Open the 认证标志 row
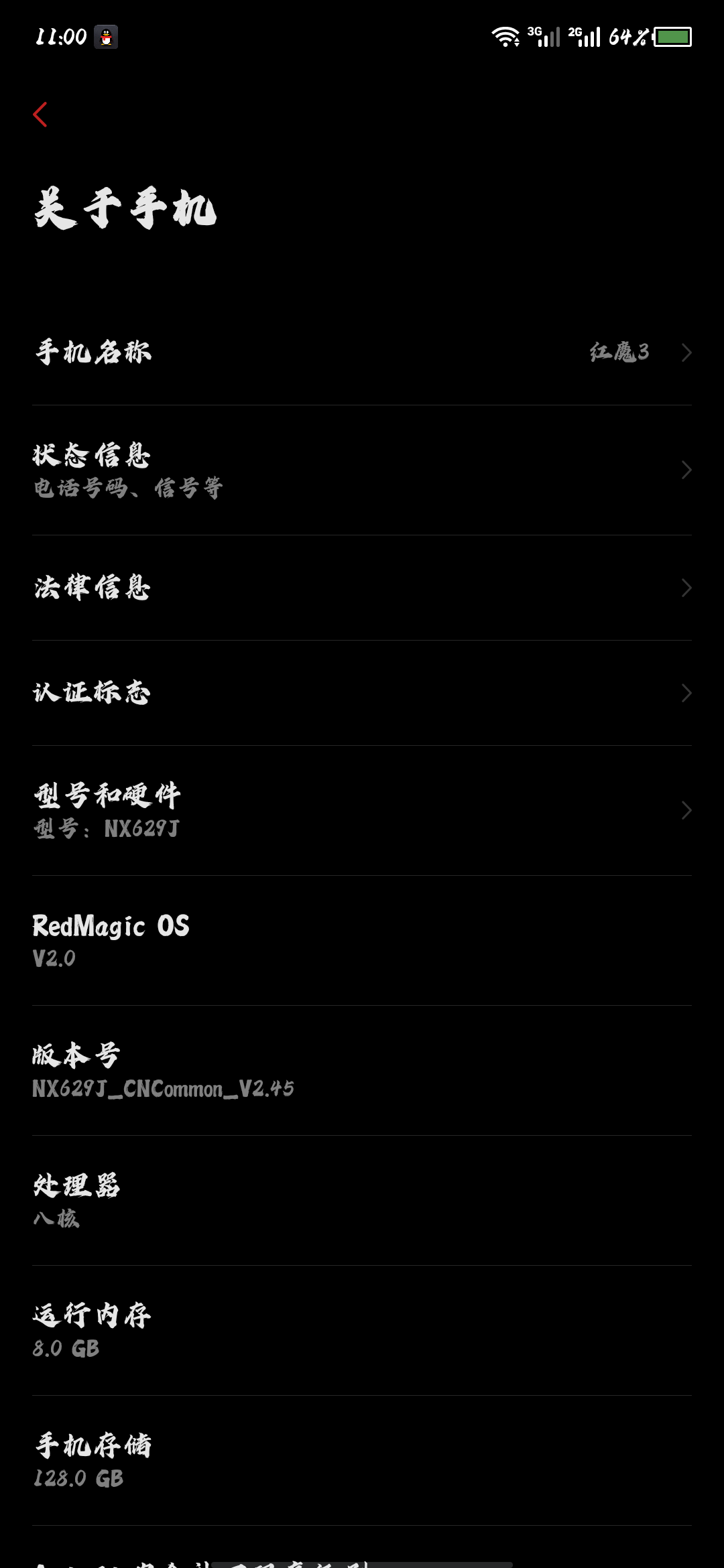 tap(362, 693)
